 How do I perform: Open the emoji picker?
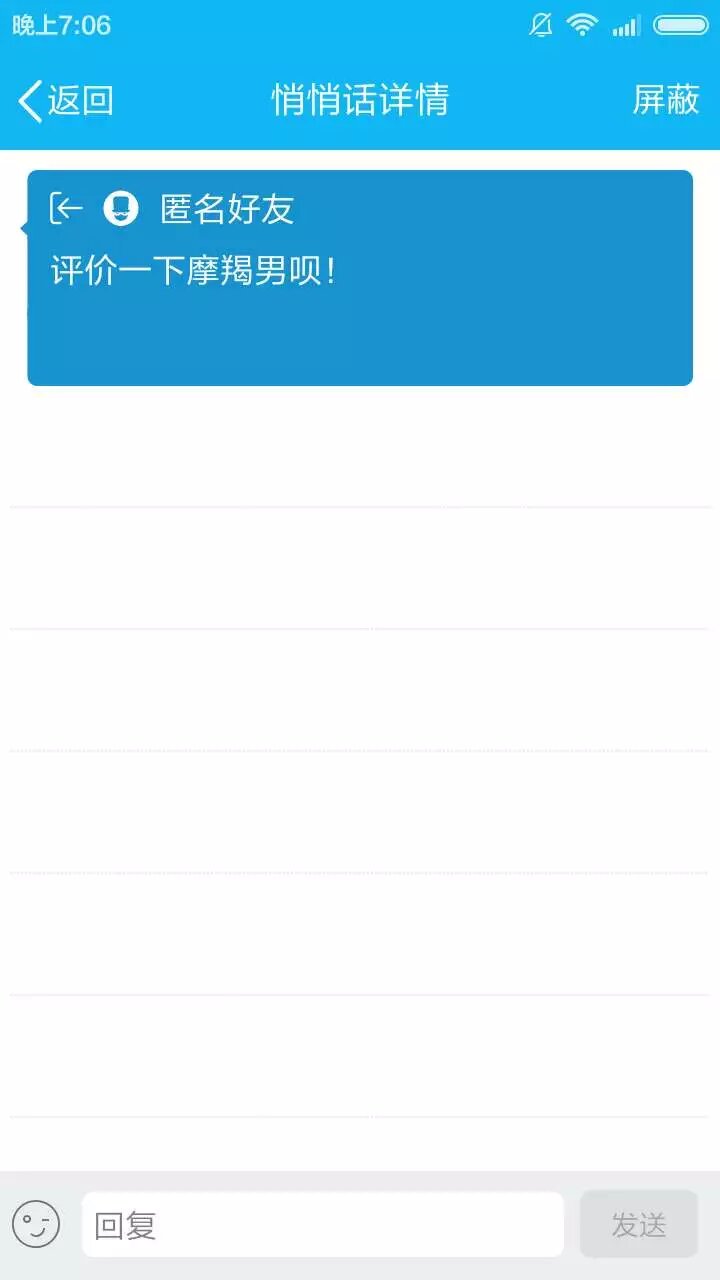[36, 1224]
